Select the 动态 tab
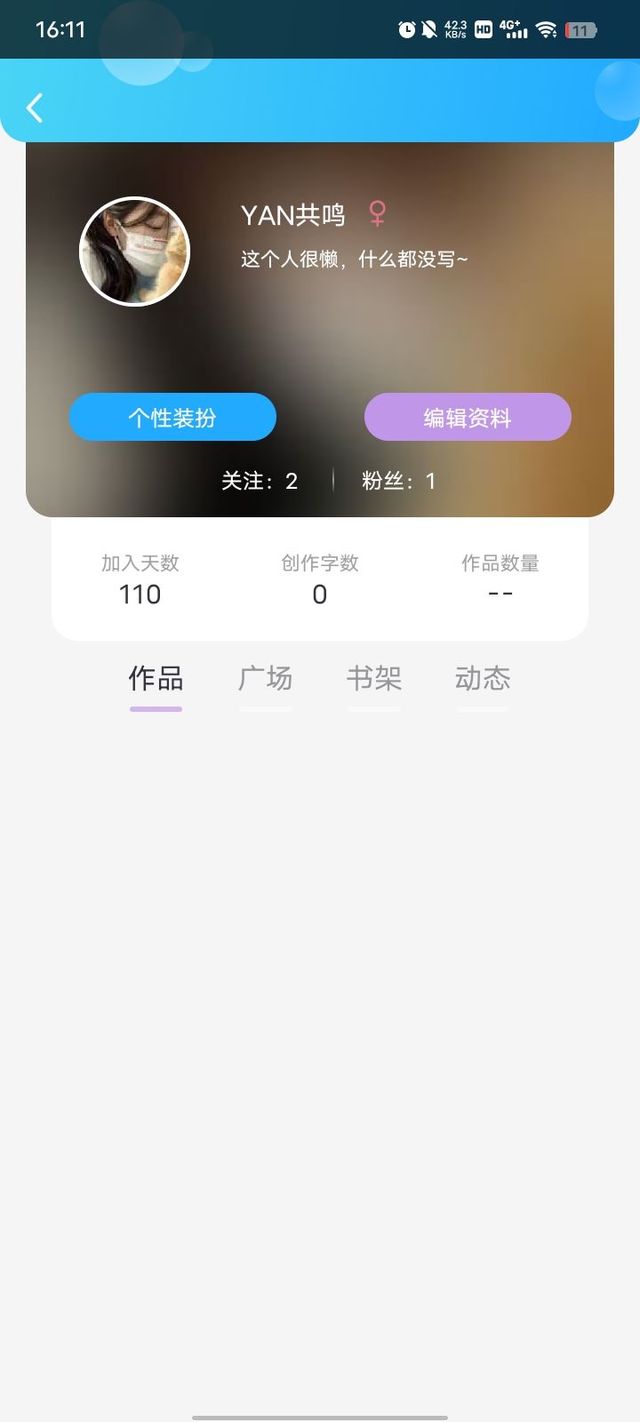Screen dimensions: 640x1422 (x=483, y=680)
